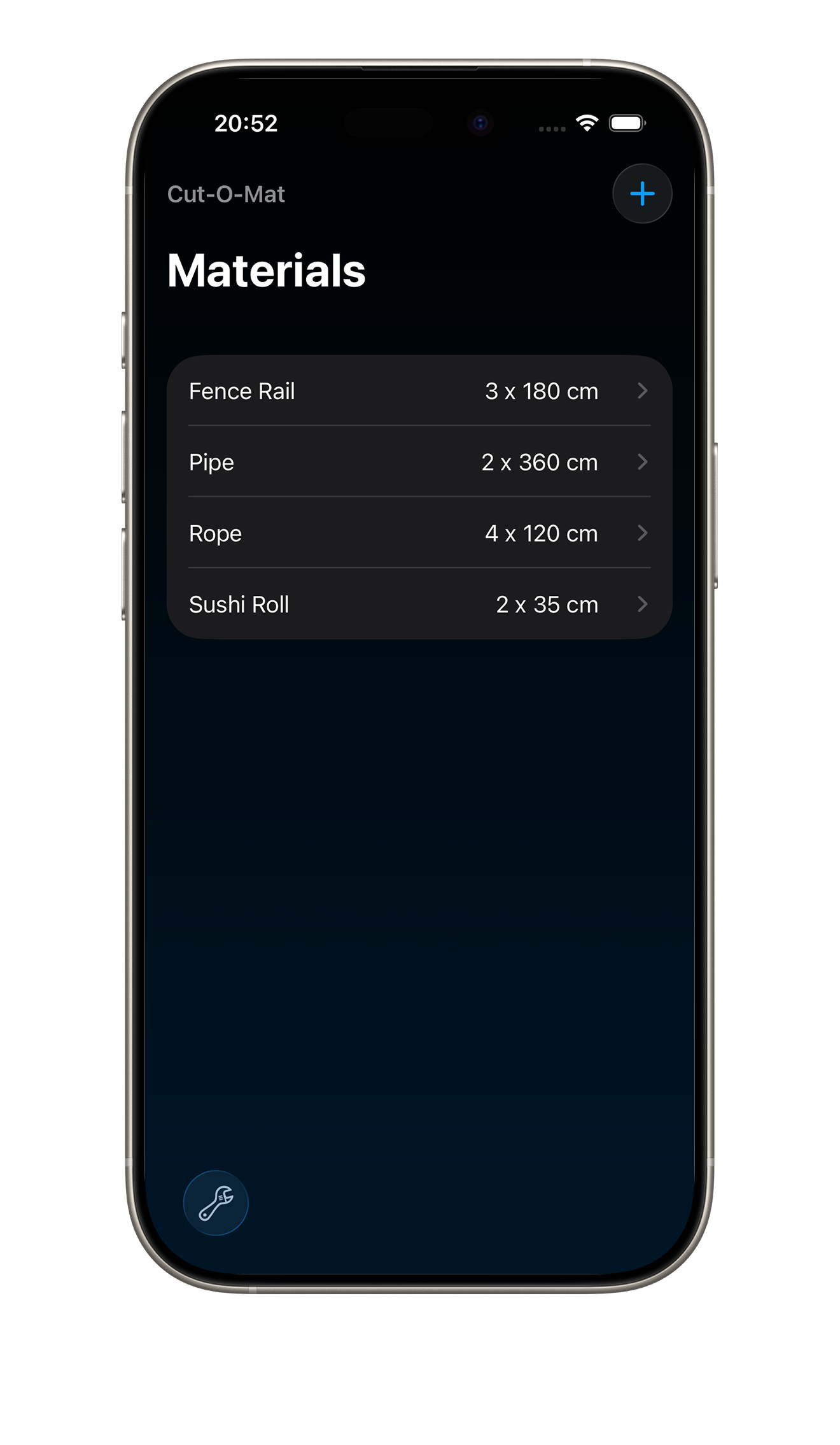The width and height of the screenshot is (840, 1445).
Task: View the Sushi Roll material
Action: click(x=419, y=604)
